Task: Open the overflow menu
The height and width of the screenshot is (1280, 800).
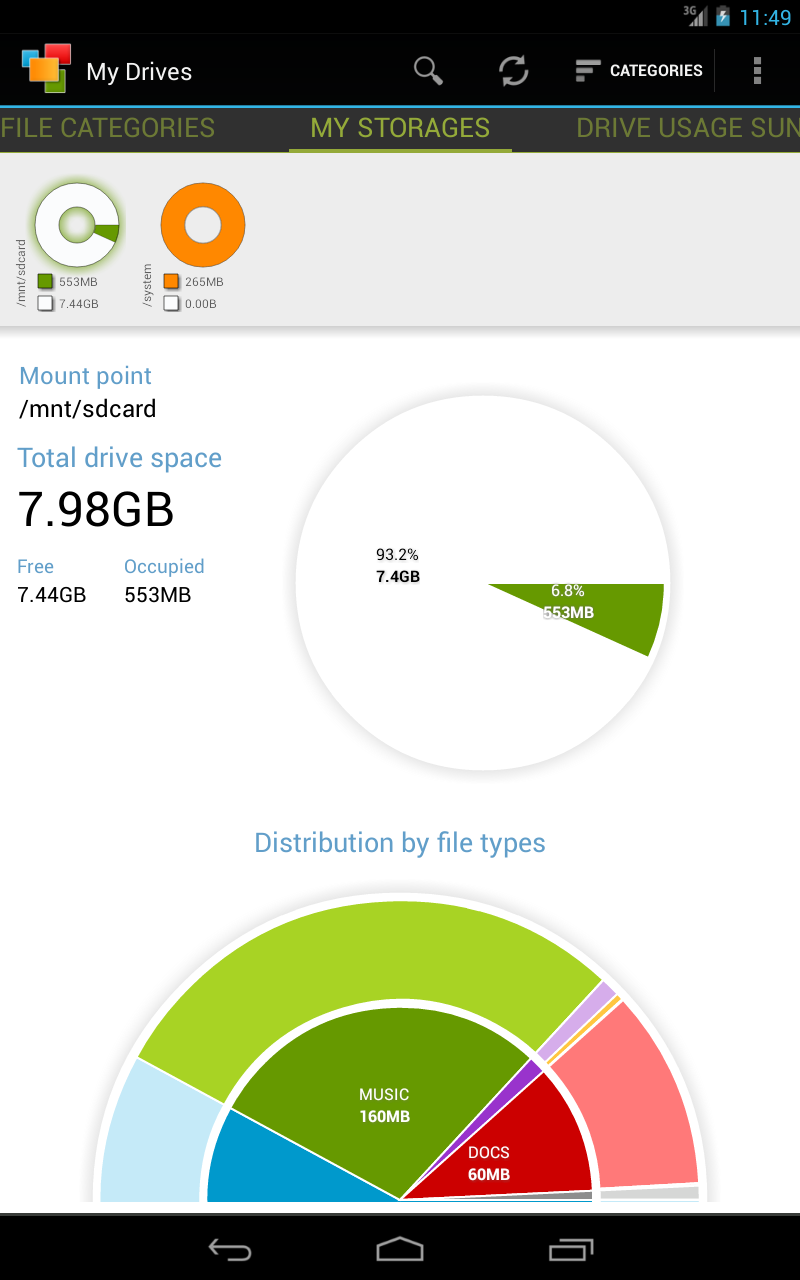Action: click(x=757, y=71)
